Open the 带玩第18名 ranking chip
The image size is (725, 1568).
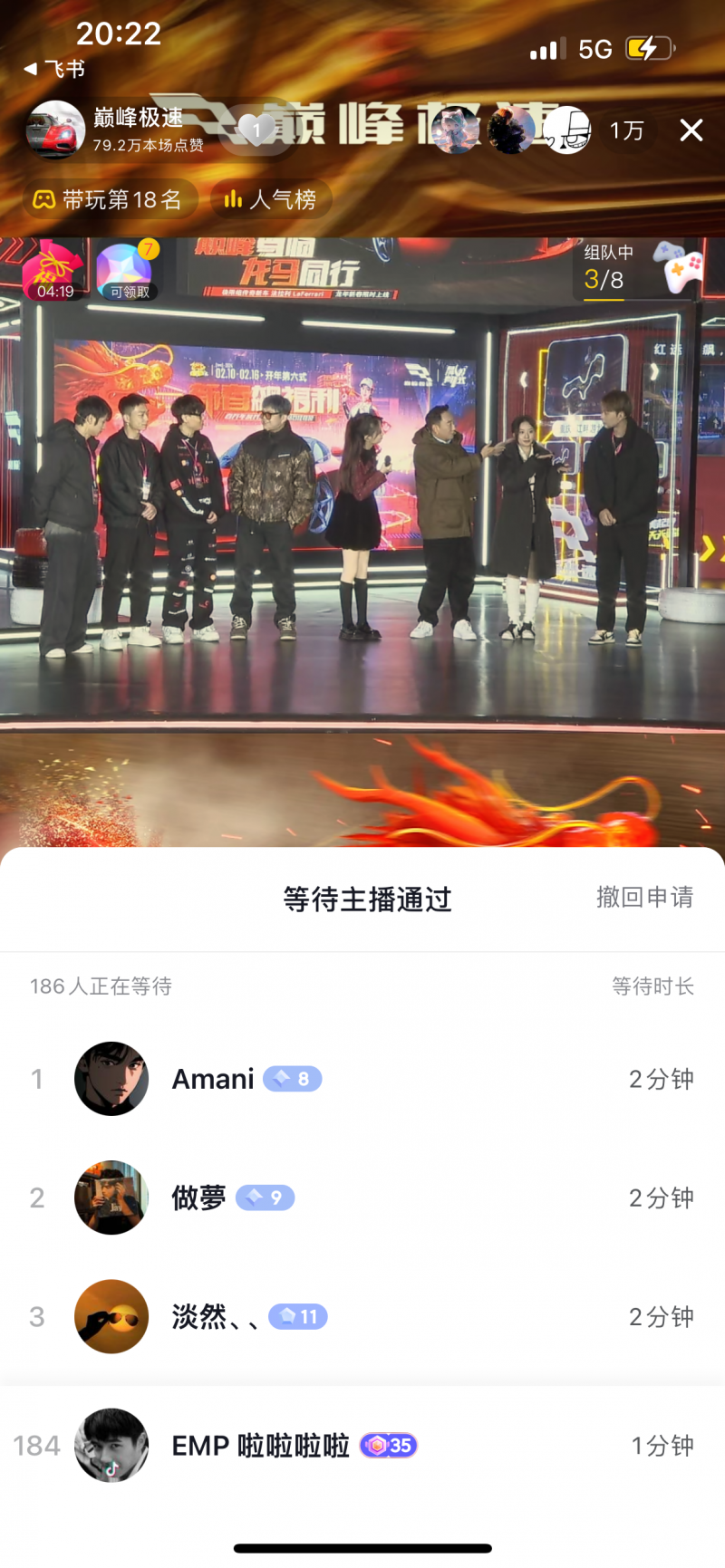coord(109,199)
